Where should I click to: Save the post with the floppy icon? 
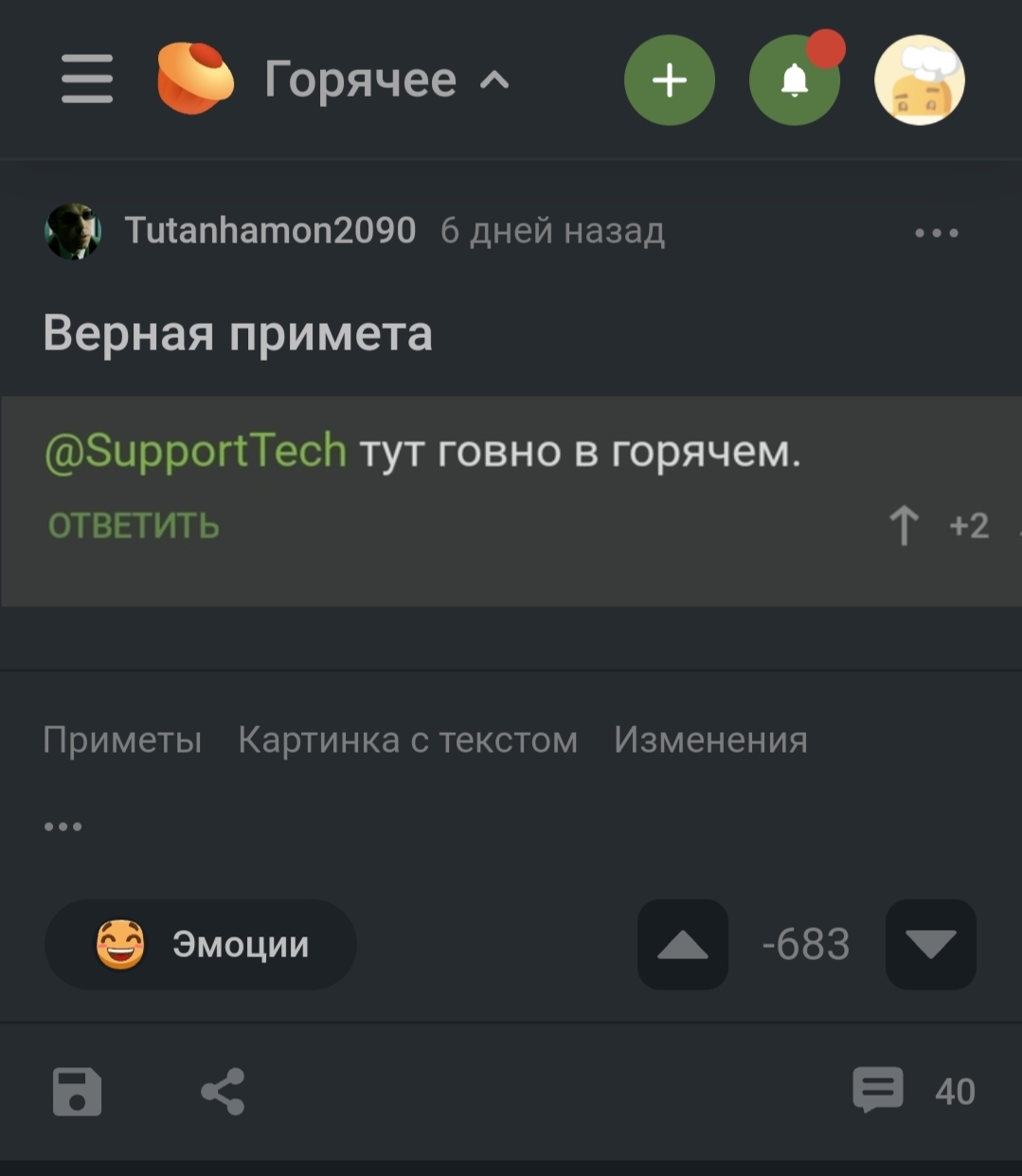tap(77, 1092)
